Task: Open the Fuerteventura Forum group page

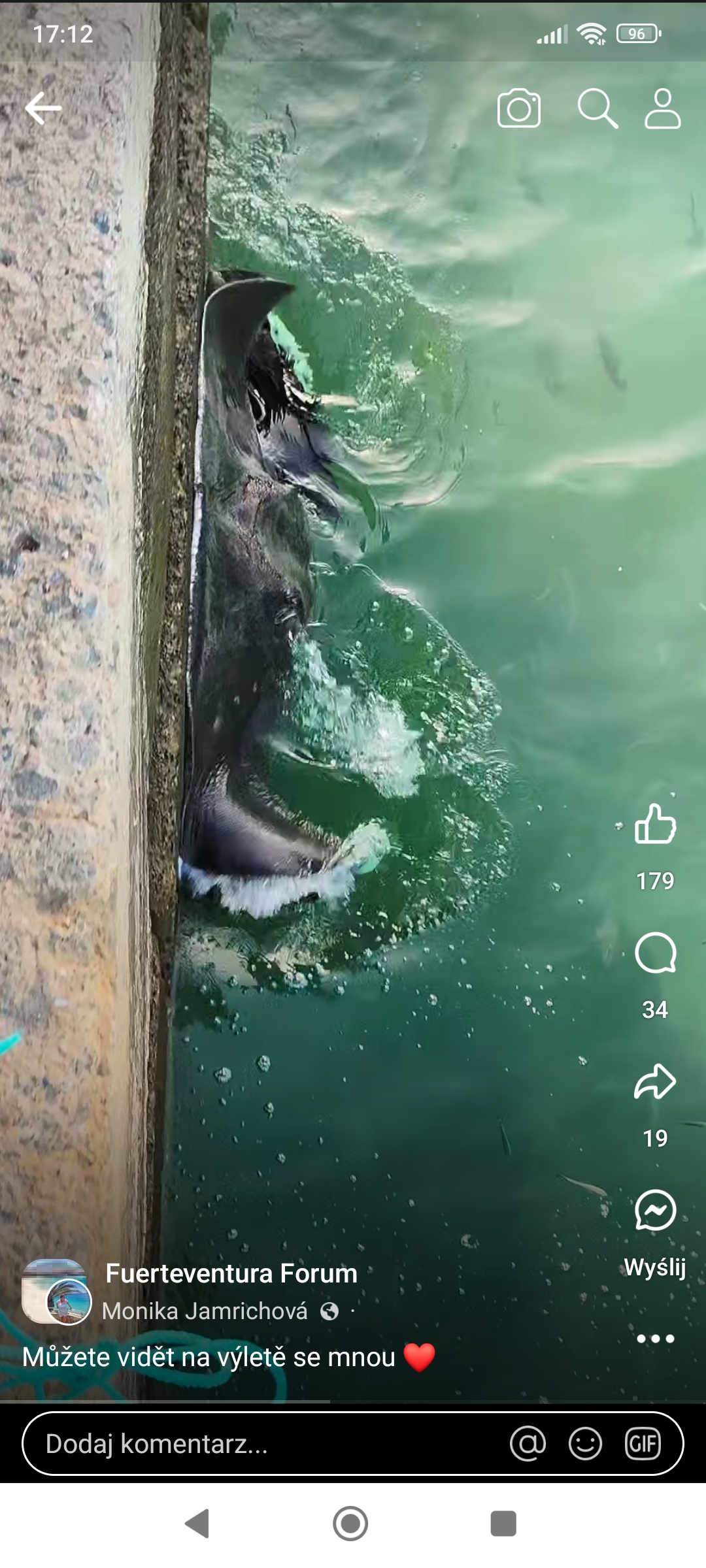Action: 231,1273
